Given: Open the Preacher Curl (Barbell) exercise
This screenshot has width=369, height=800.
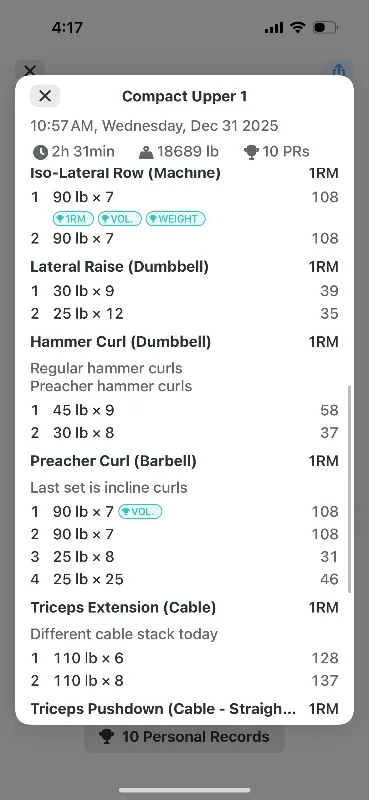Looking at the screenshot, I should coord(113,461).
